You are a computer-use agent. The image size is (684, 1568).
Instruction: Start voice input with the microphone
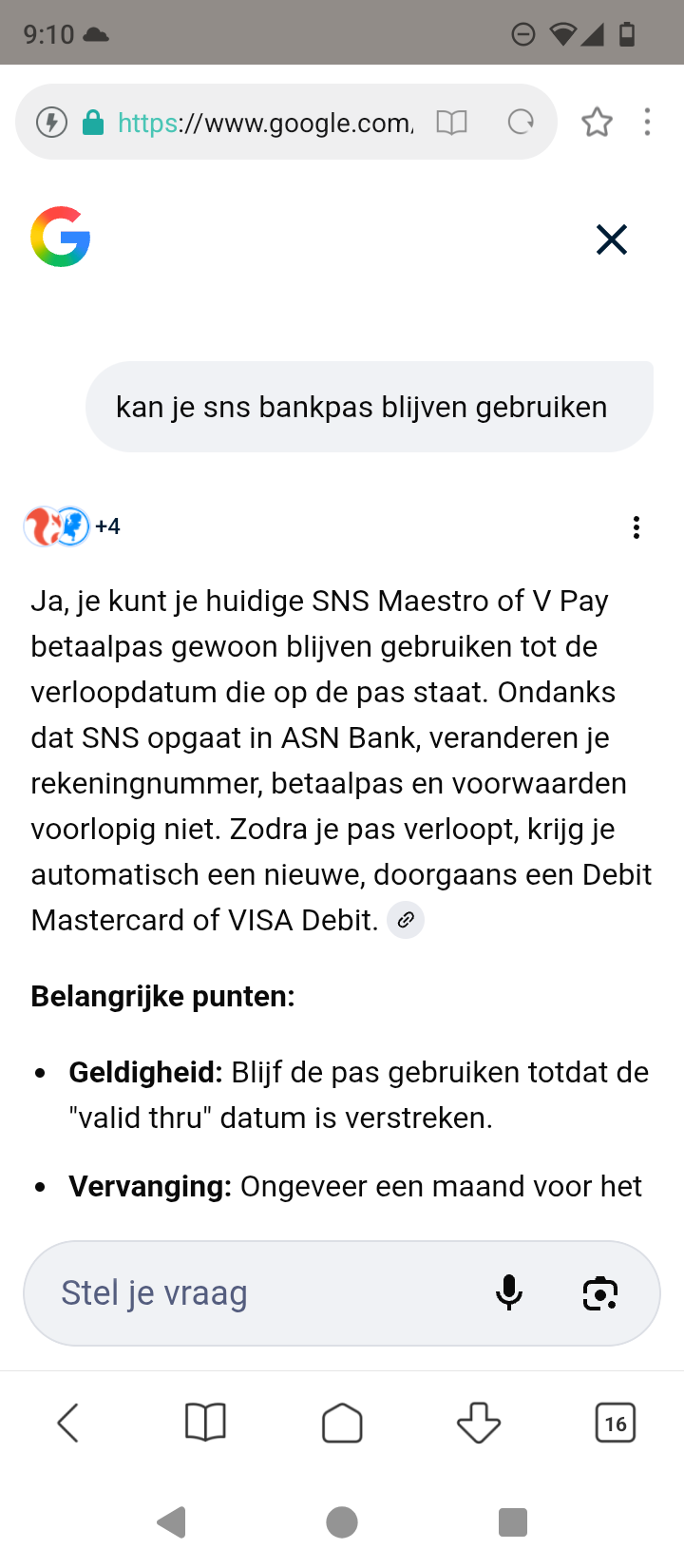pos(509,1292)
